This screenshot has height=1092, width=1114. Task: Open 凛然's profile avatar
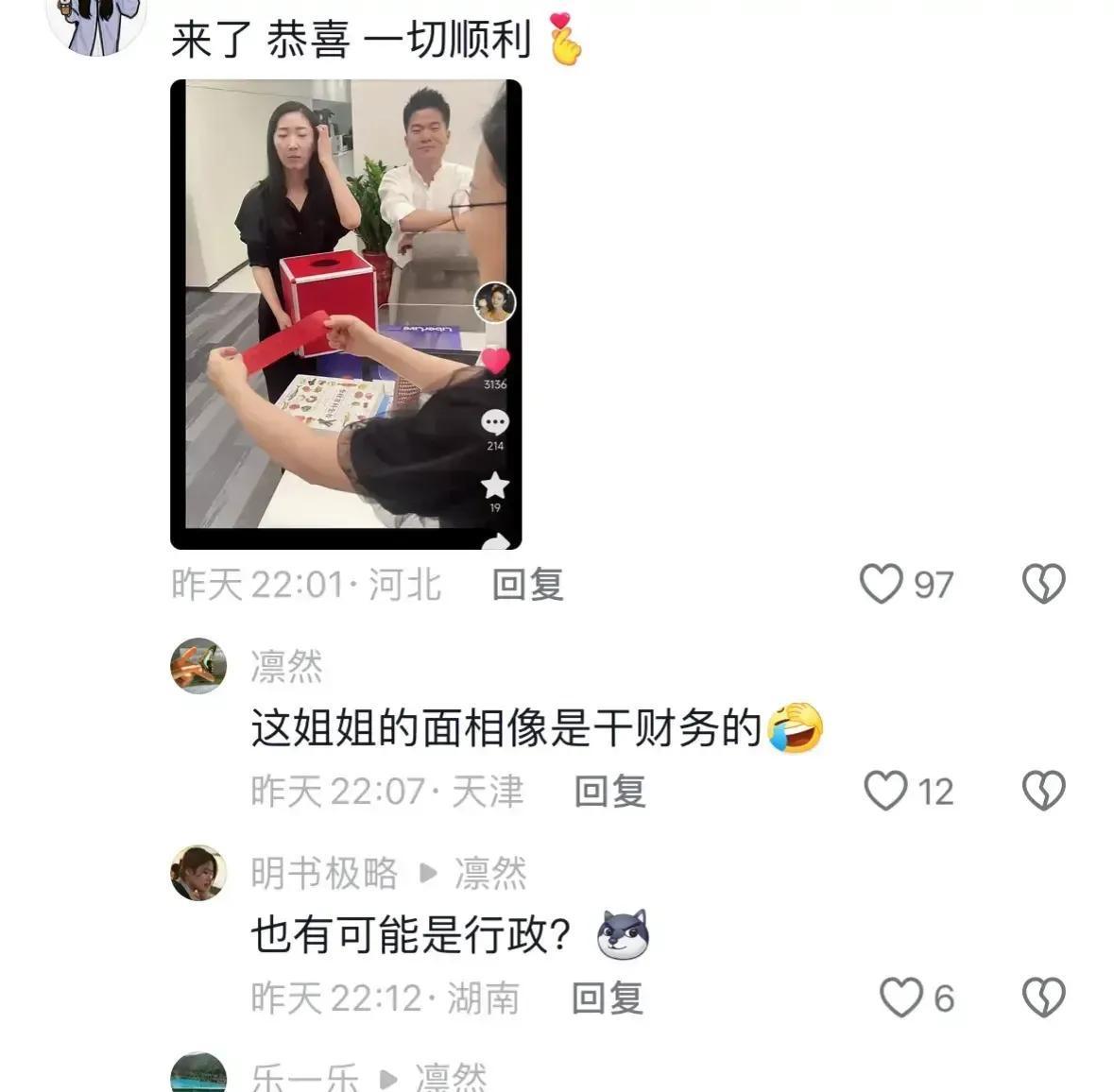(198, 666)
